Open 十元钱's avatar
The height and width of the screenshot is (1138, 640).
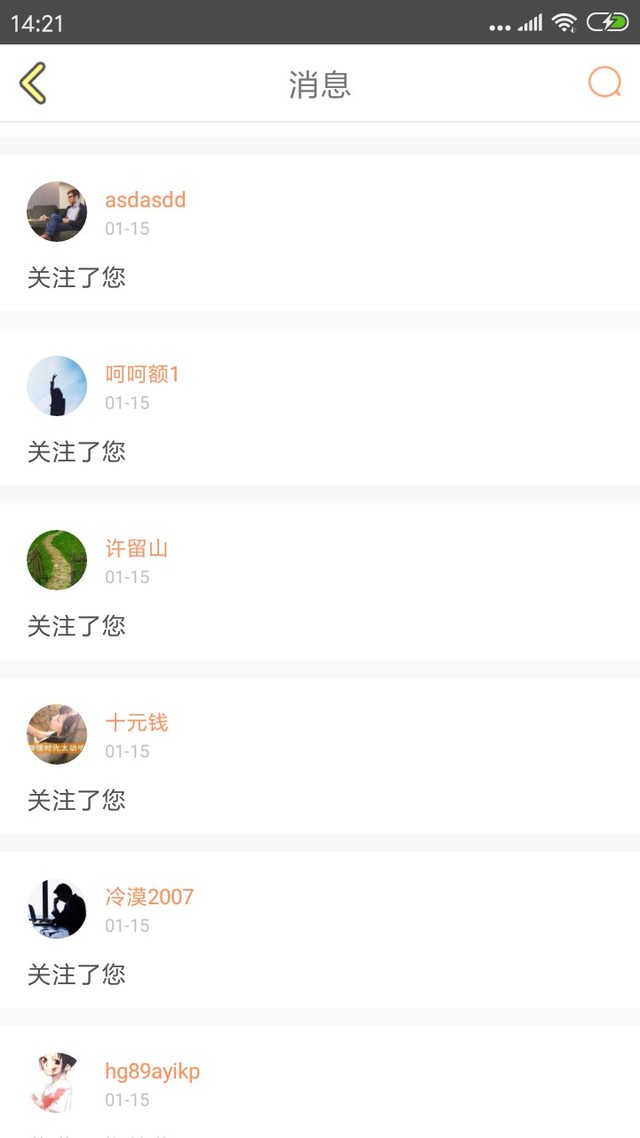(57, 734)
